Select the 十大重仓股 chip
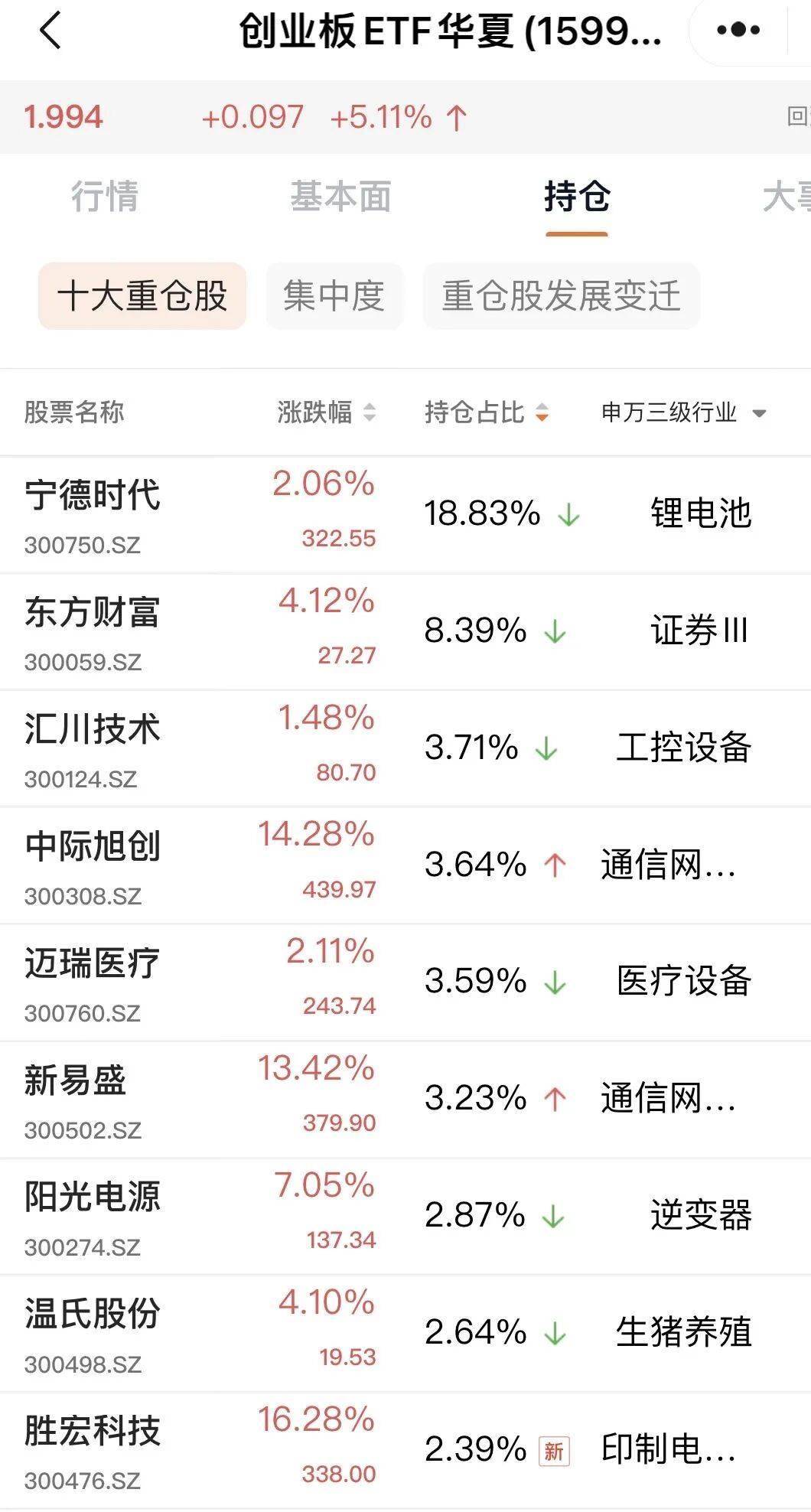The height and width of the screenshot is (1512, 811). 142,296
